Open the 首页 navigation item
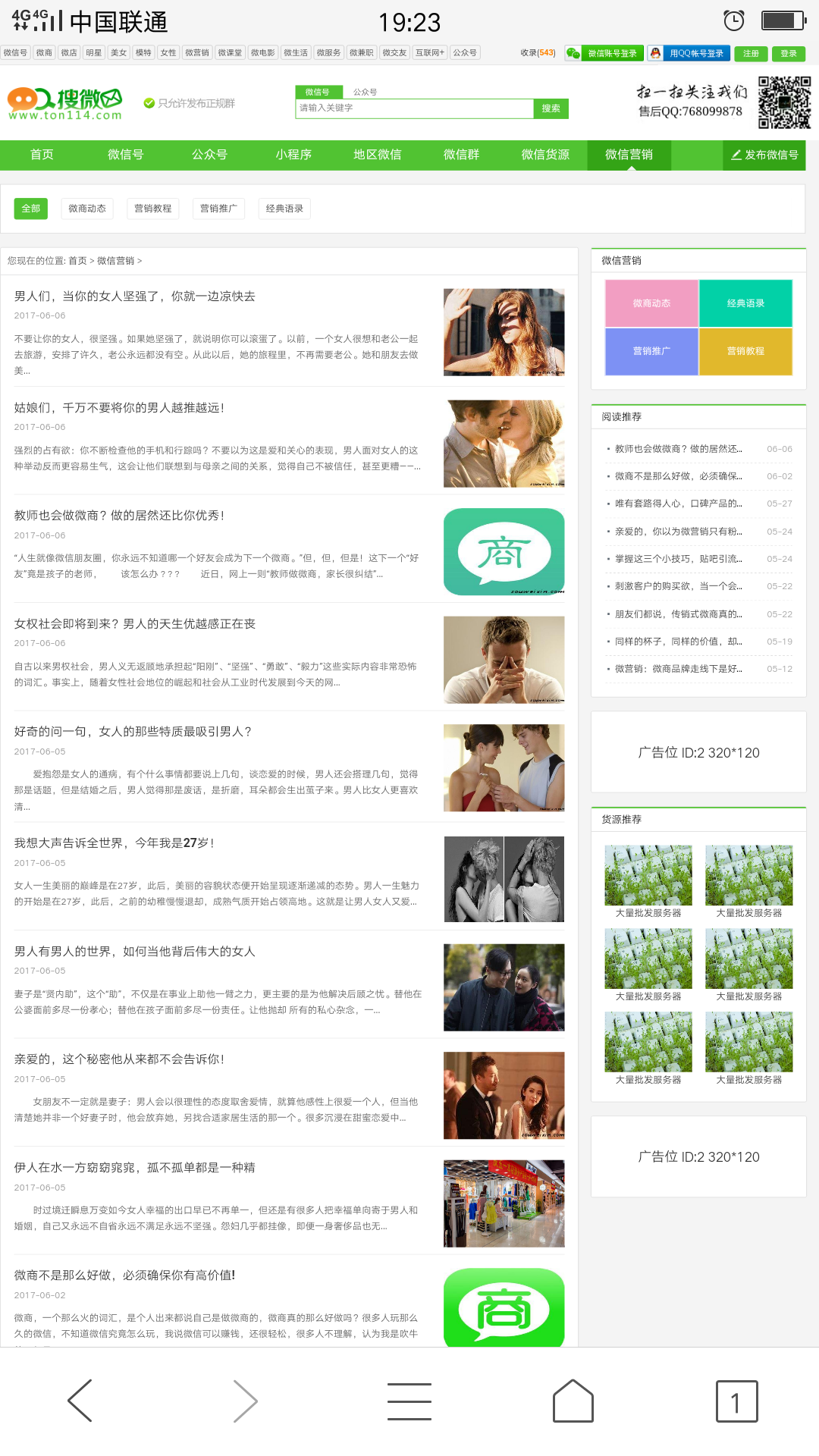Image resolution: width=819 pixels, height=1456 pixels. point(42,155)
